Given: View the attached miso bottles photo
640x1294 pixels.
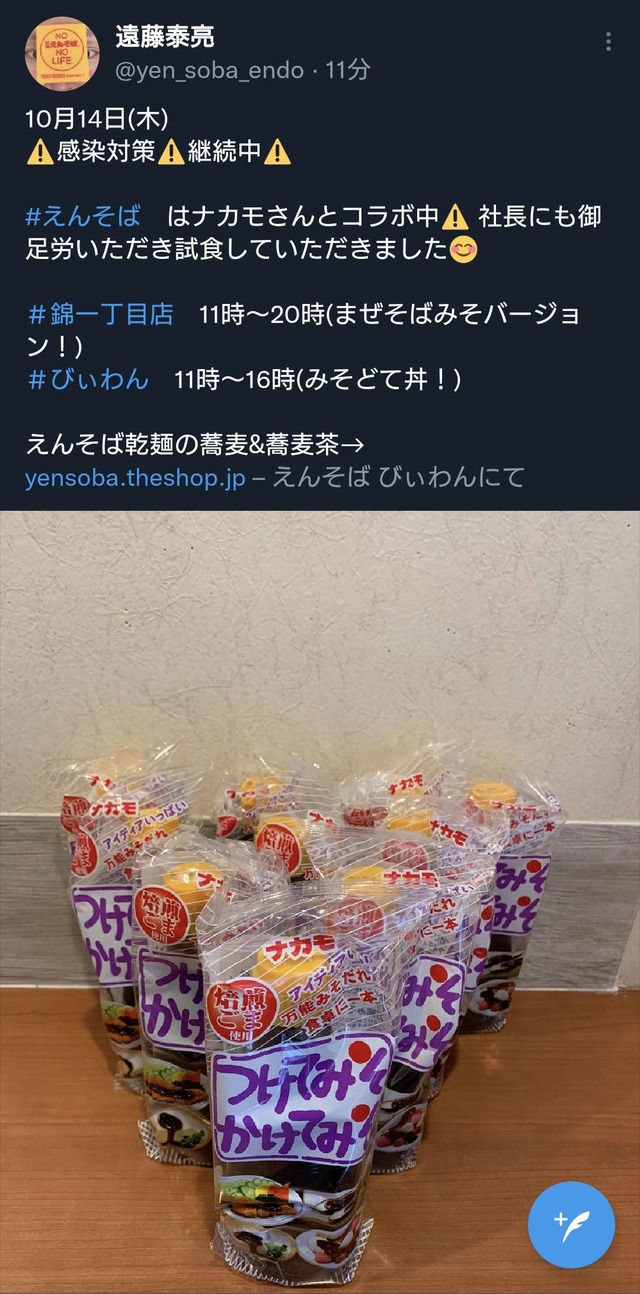Looking at the screenshot, I should pyautogui.click(x=320, y=902).
